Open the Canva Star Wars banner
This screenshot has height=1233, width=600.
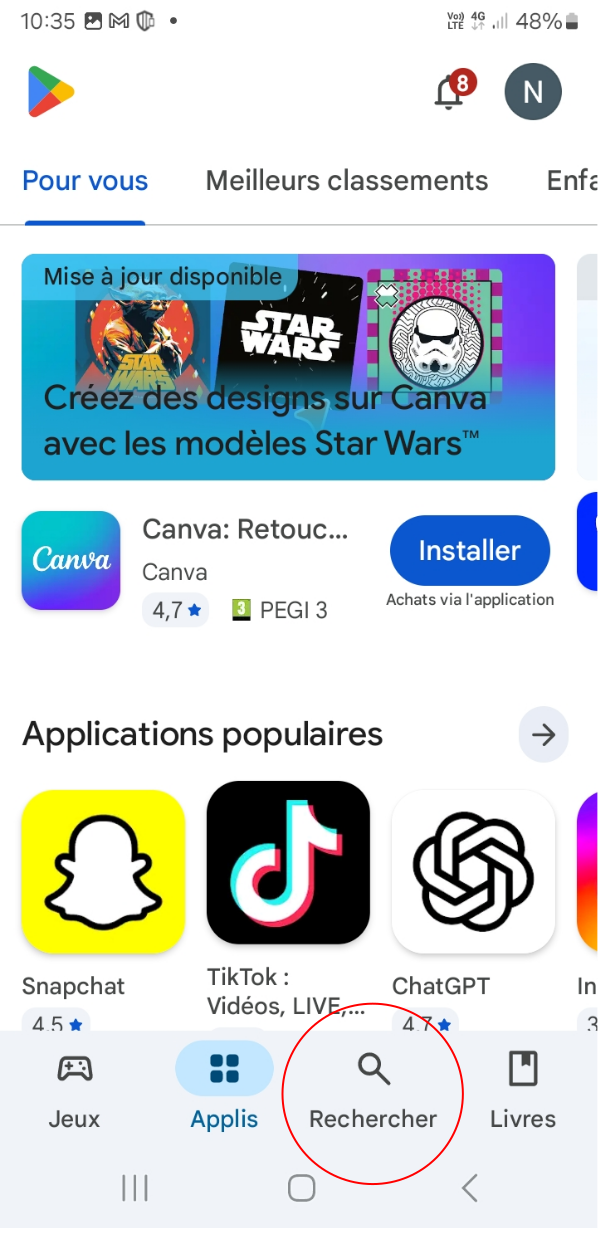288,366
